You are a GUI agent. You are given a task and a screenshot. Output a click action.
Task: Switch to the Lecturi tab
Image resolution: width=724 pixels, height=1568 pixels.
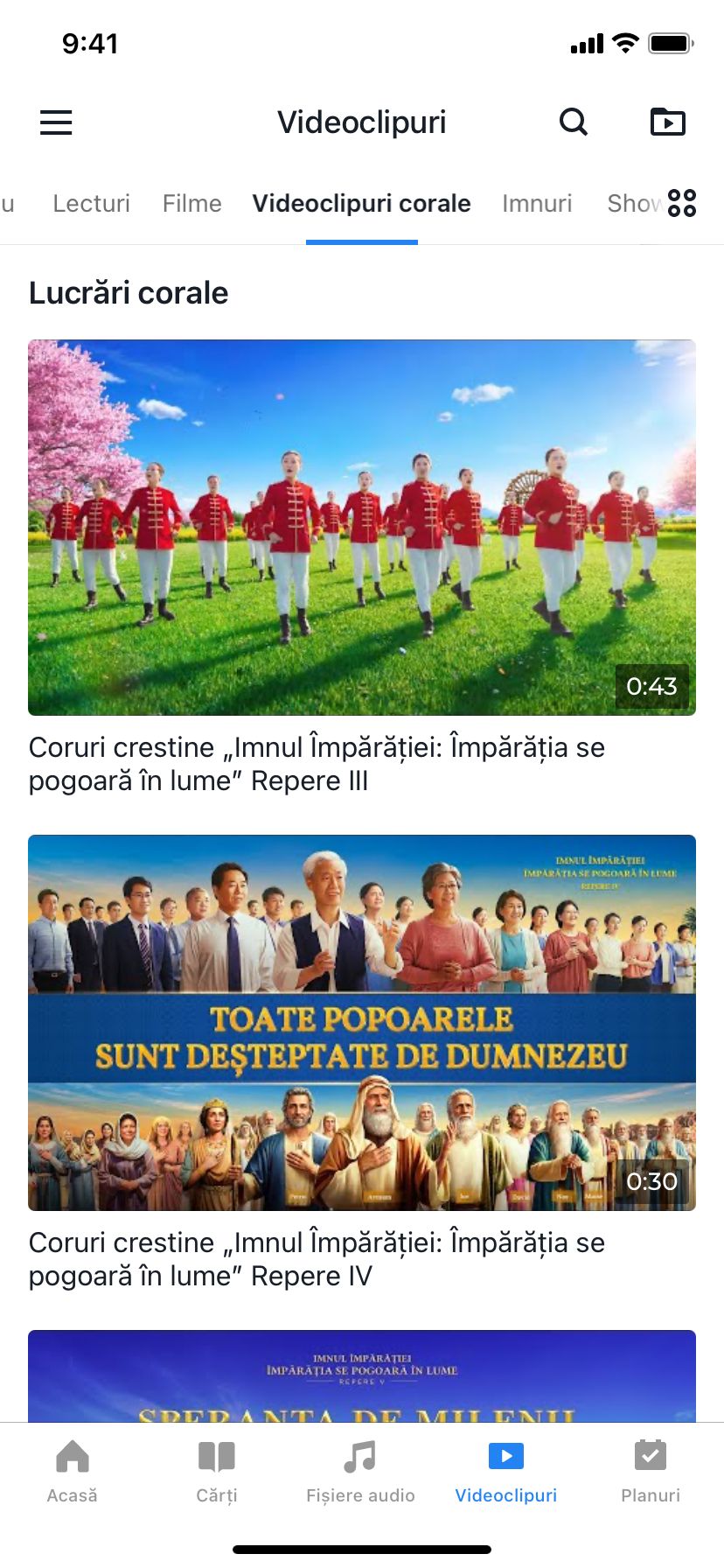tap(91, 204)
